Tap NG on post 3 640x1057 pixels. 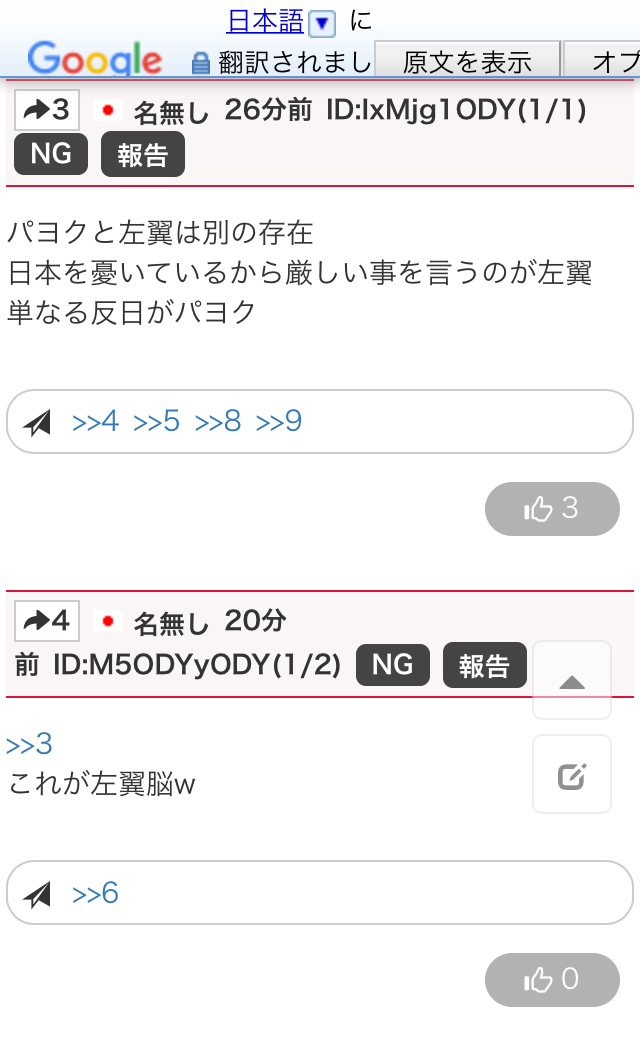pyautogui.click(x=51, y=155)
